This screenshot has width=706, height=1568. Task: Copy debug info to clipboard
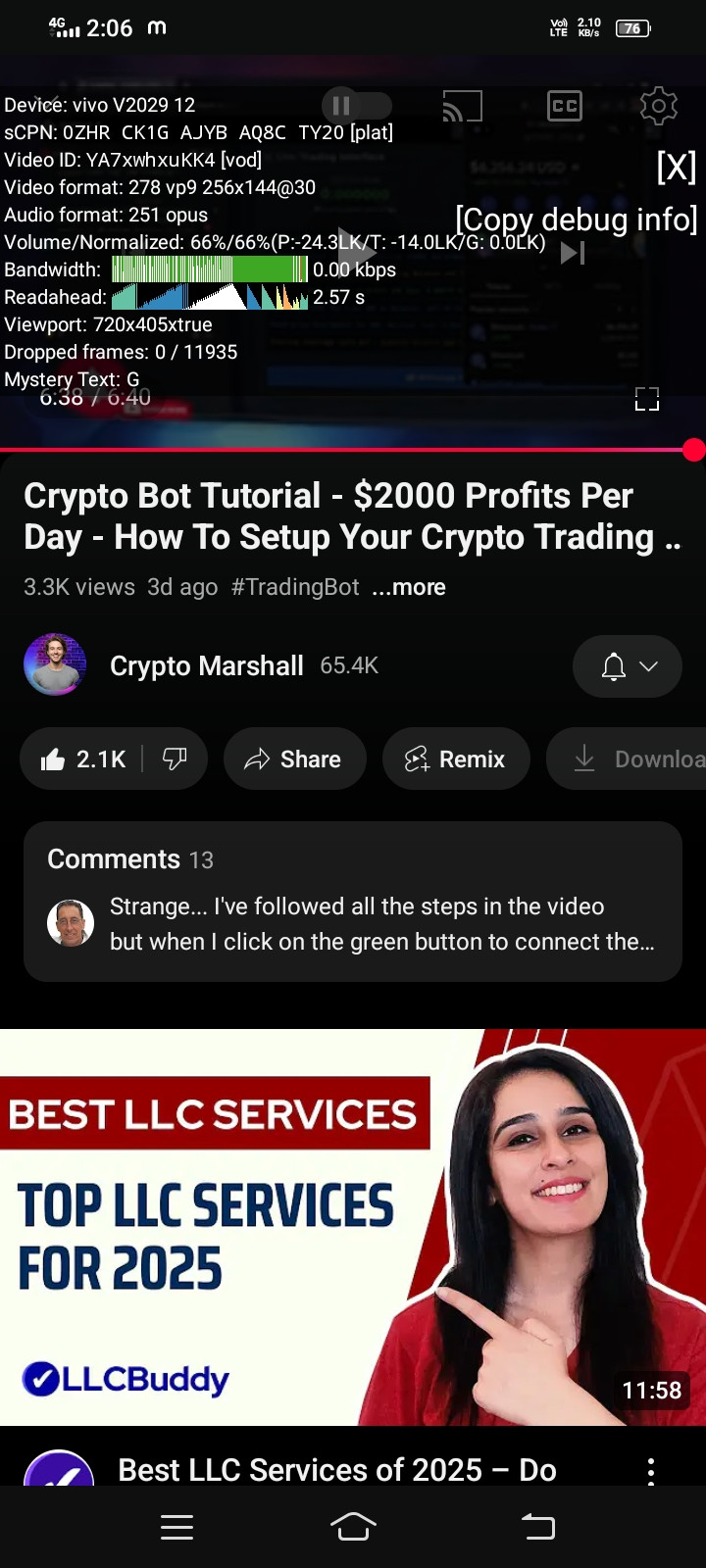point(577,219)
